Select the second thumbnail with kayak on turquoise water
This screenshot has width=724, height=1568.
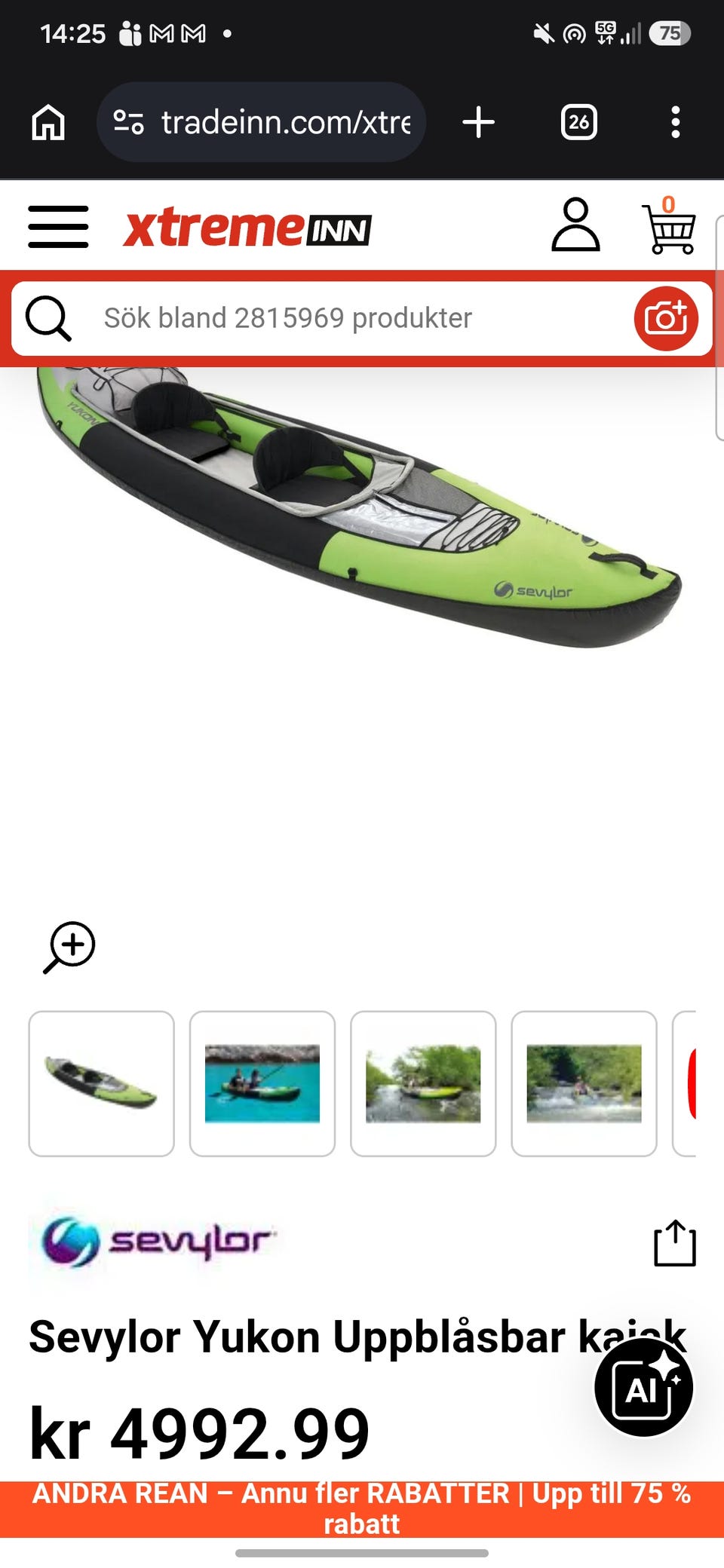(262, 1083)
